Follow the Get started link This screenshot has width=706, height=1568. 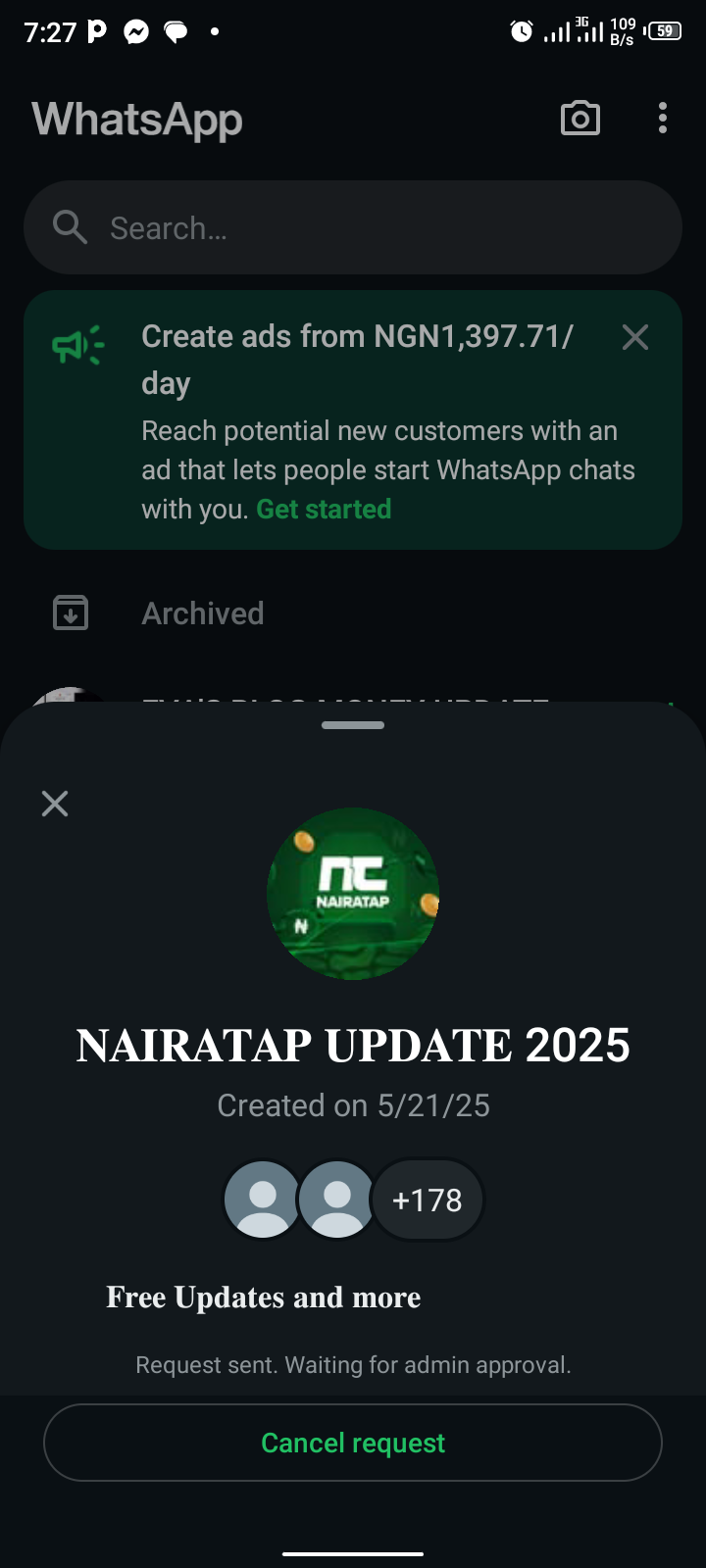coord(324,510)
